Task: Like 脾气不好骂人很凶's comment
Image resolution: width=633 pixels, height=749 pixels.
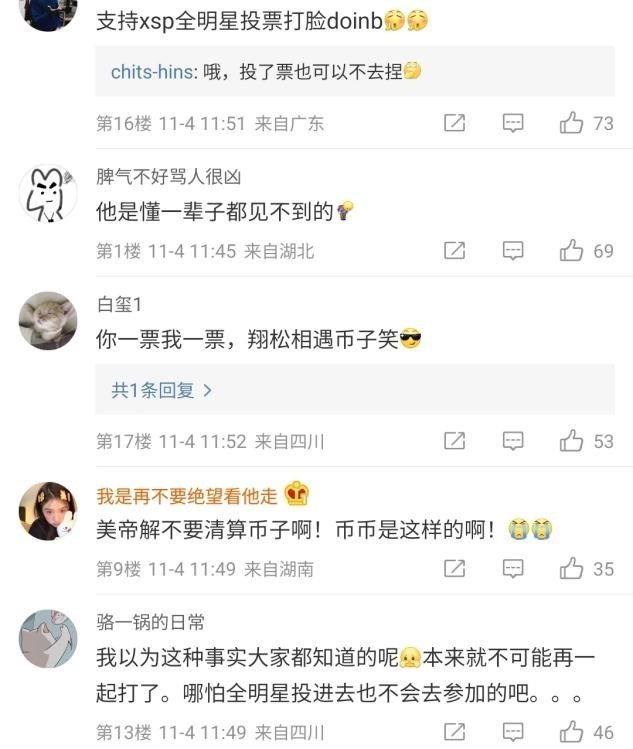Action: click(572, 250)
